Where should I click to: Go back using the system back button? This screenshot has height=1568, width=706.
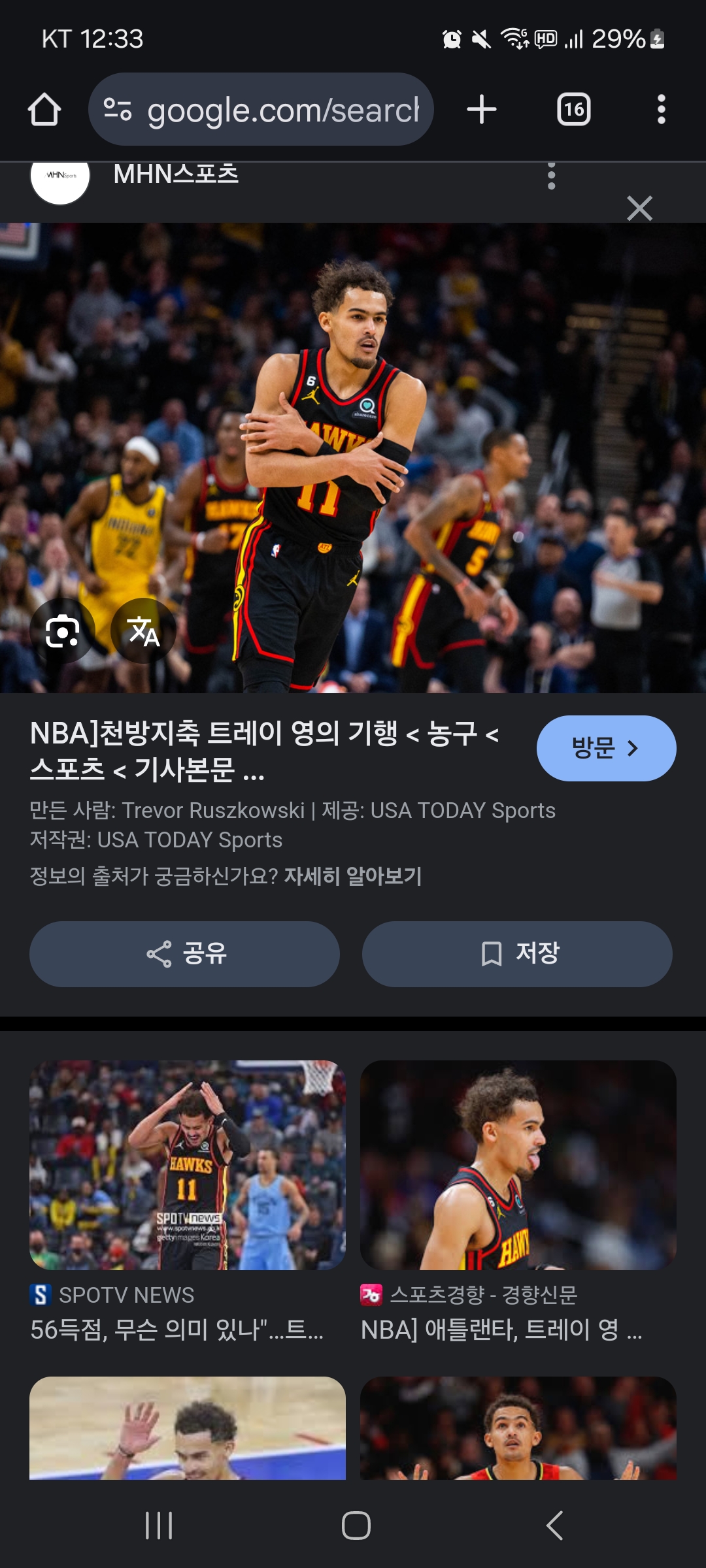[554, 1526]
